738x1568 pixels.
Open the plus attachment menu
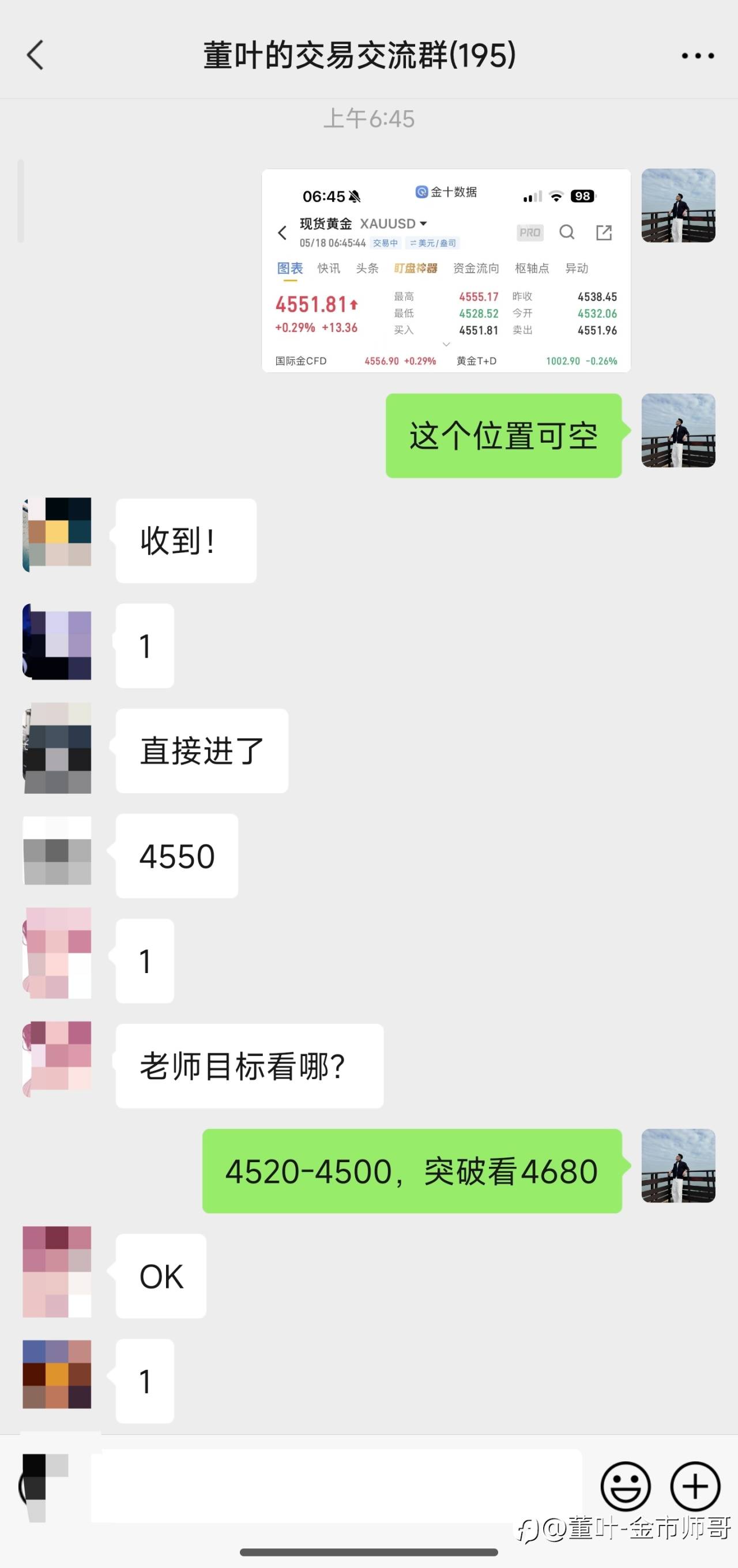pyautogui.click(x=695, y=1486)
